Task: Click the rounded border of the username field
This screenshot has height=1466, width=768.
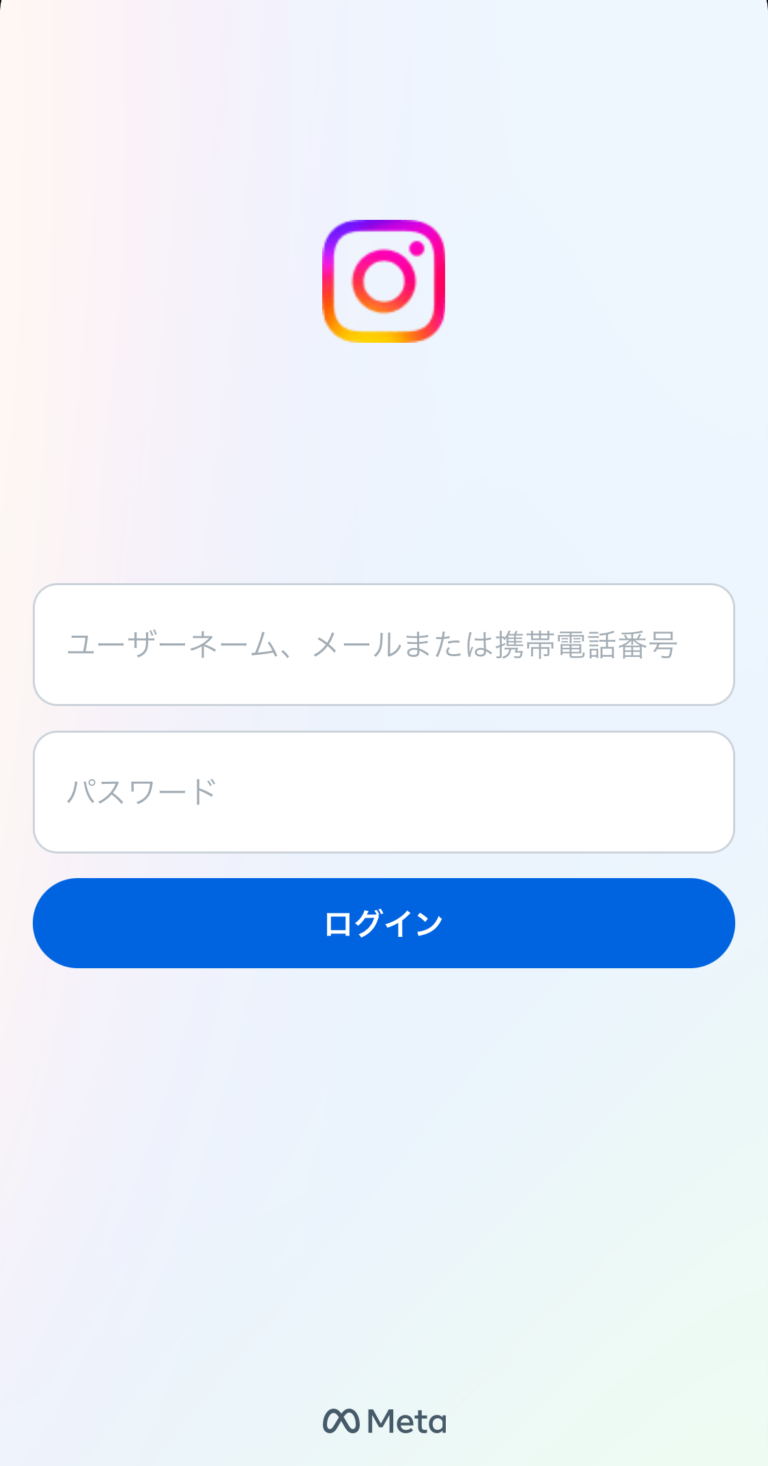Action: tap(384, 585)
